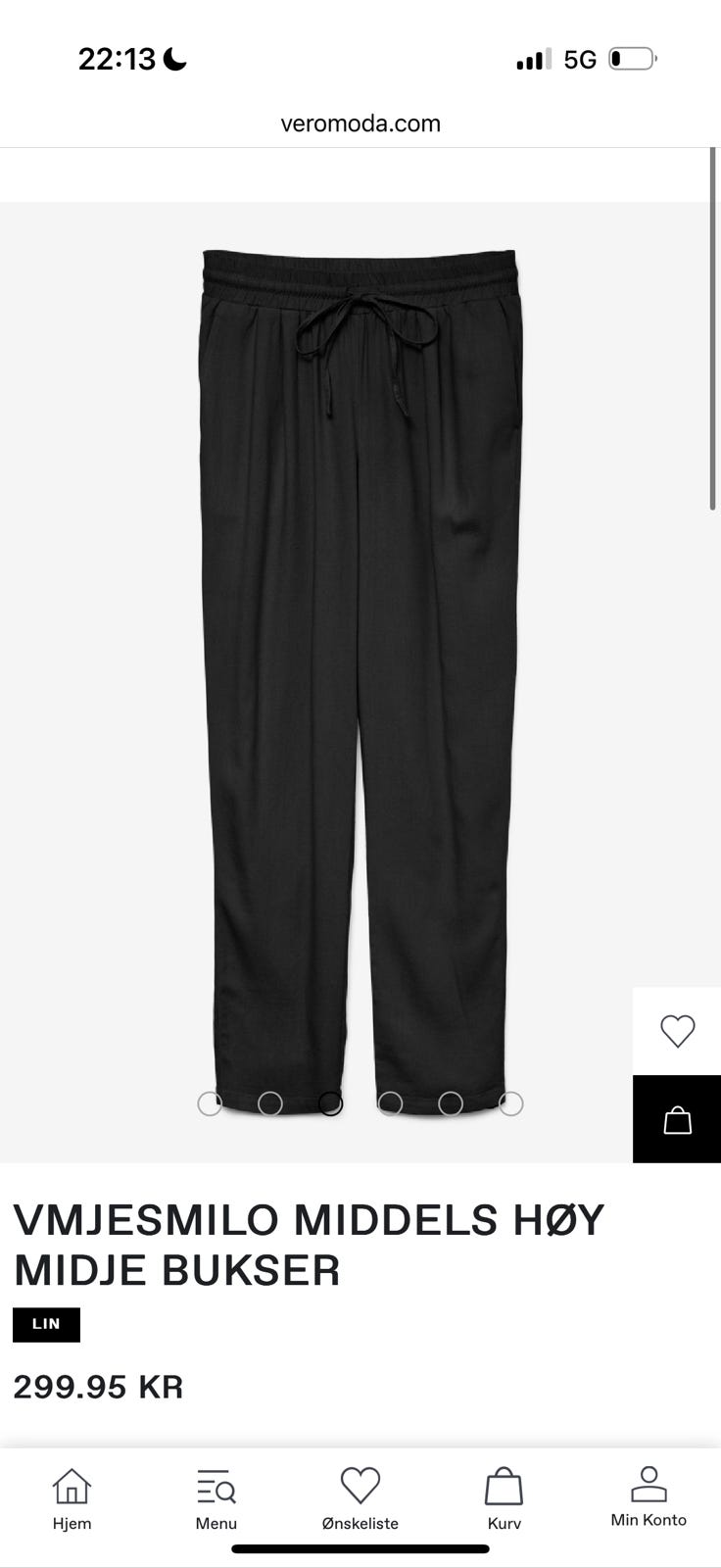The height and width of the screenshot is (1568, 721).
Task: View the fourth product photo
Action: click(390, 1103)
